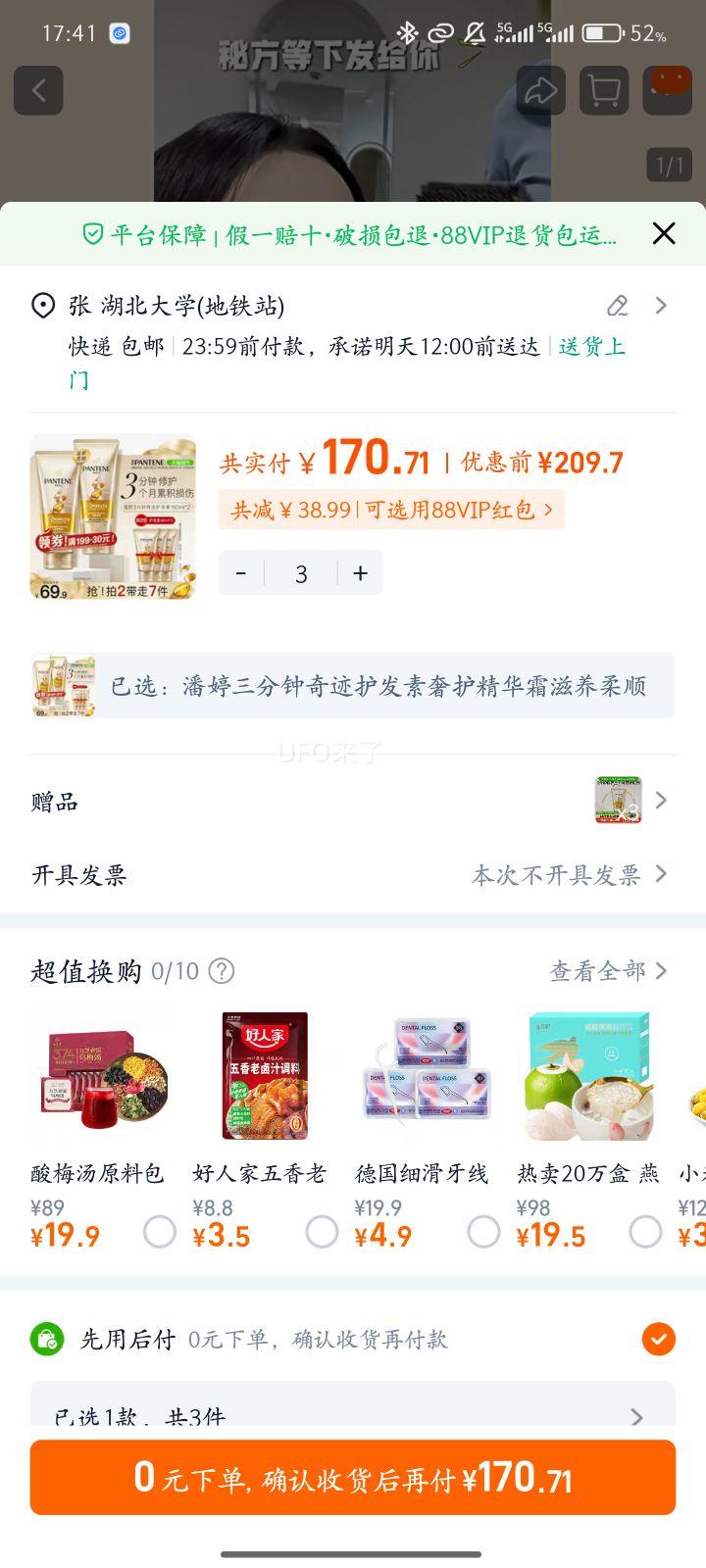Viewport: 706px width, 1568px height.
Task: Decrease quantity with the minus button
Action: (x=240, y=572)
